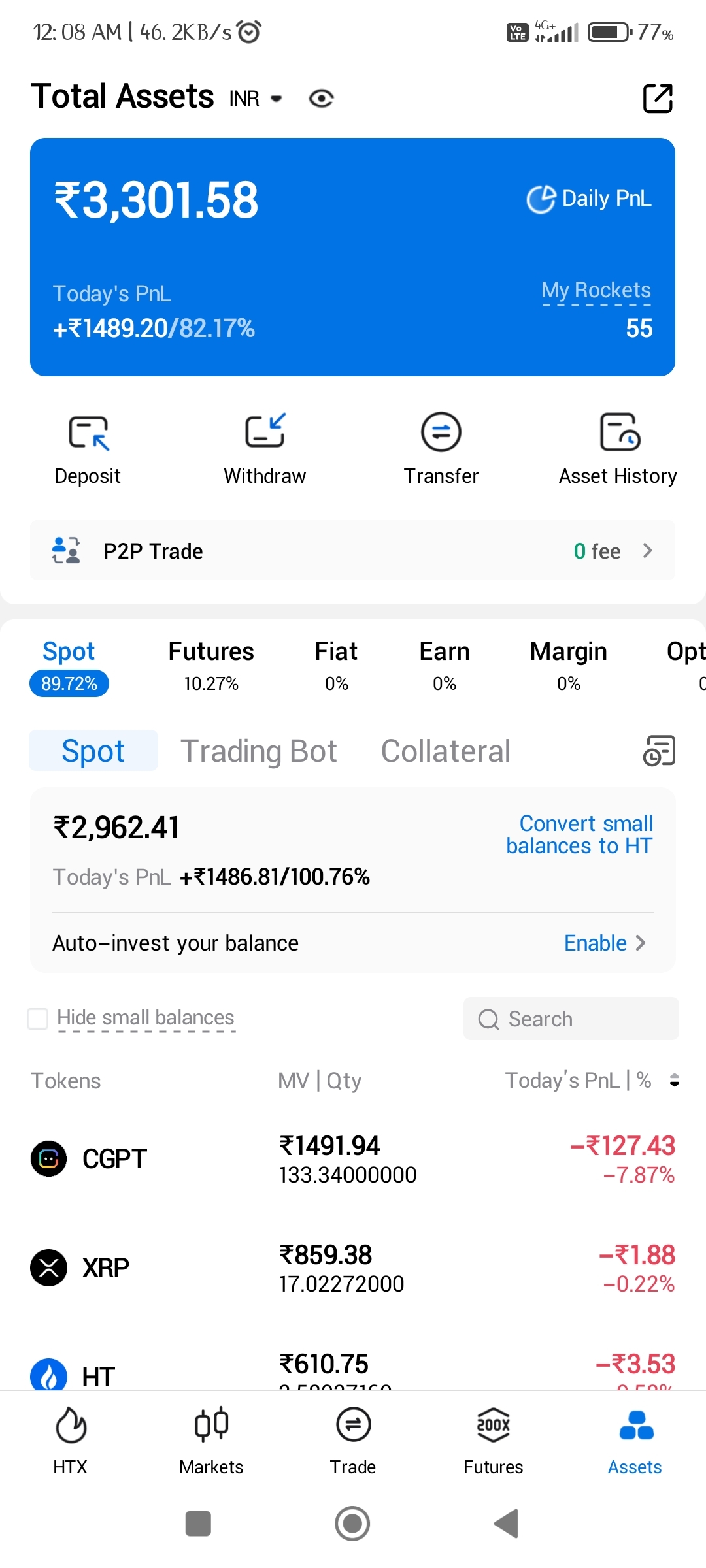The width and height of the screenshot is (706, 1568).
Task: Switch to the Trading Bot tab
Action: (260, 750)
